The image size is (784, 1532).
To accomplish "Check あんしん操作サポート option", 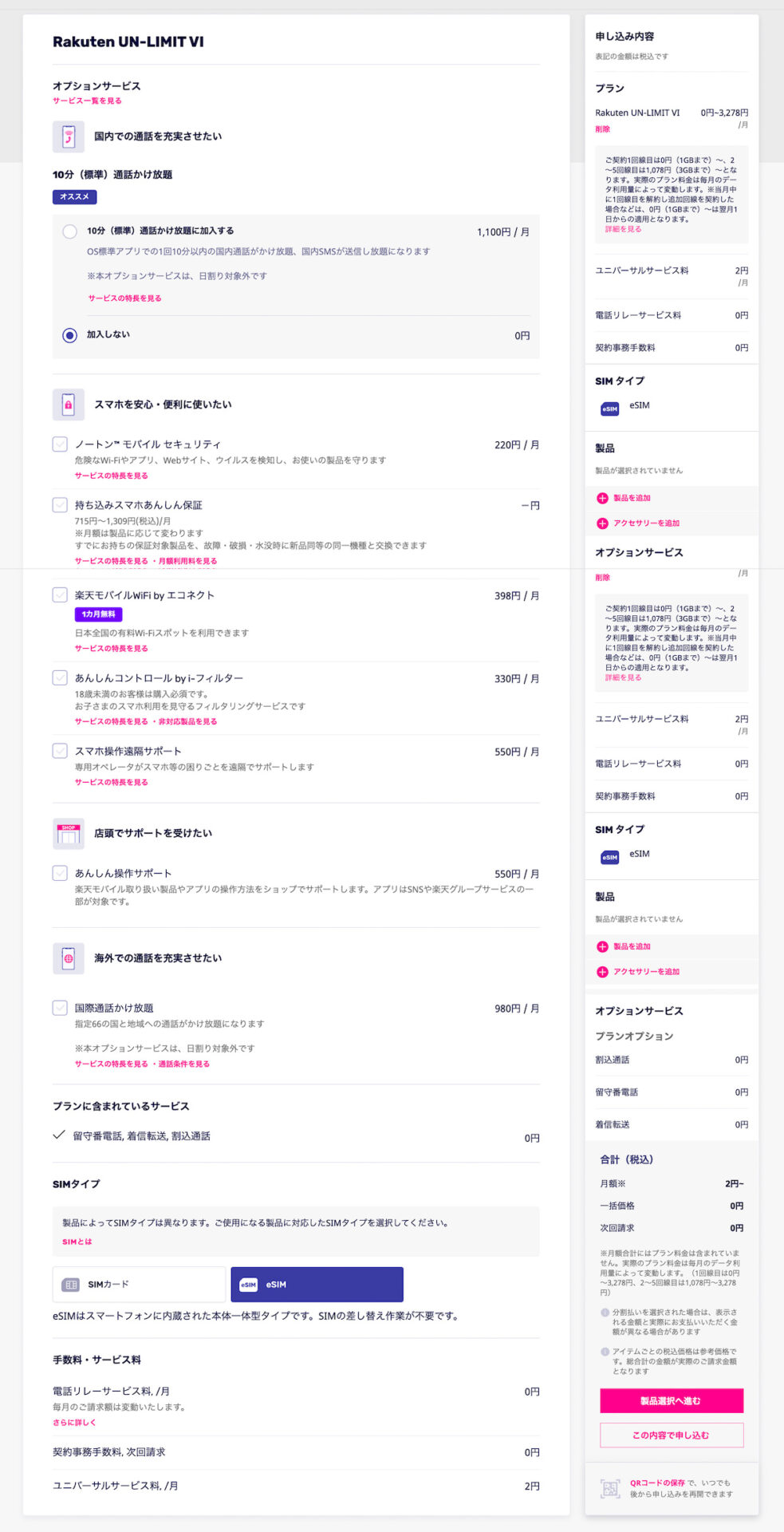I will point(60,873).
